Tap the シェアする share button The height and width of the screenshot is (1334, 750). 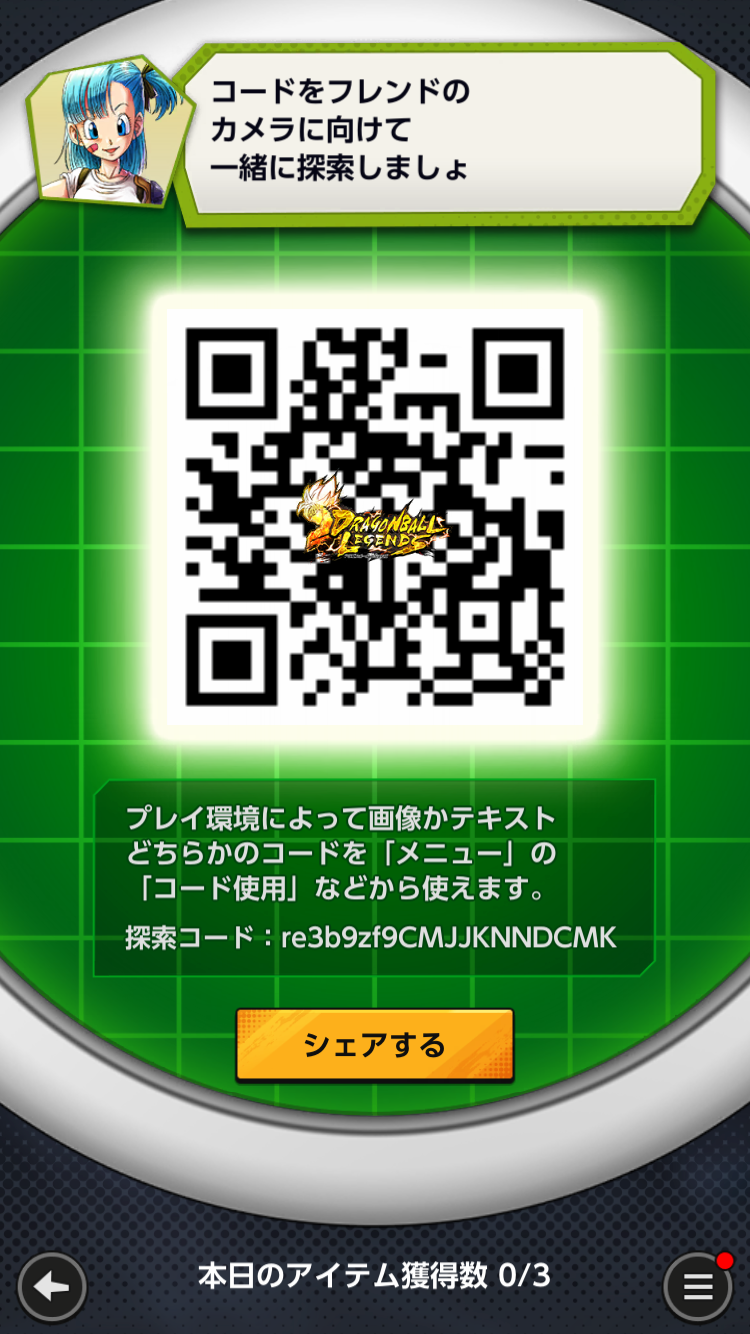375,1045
